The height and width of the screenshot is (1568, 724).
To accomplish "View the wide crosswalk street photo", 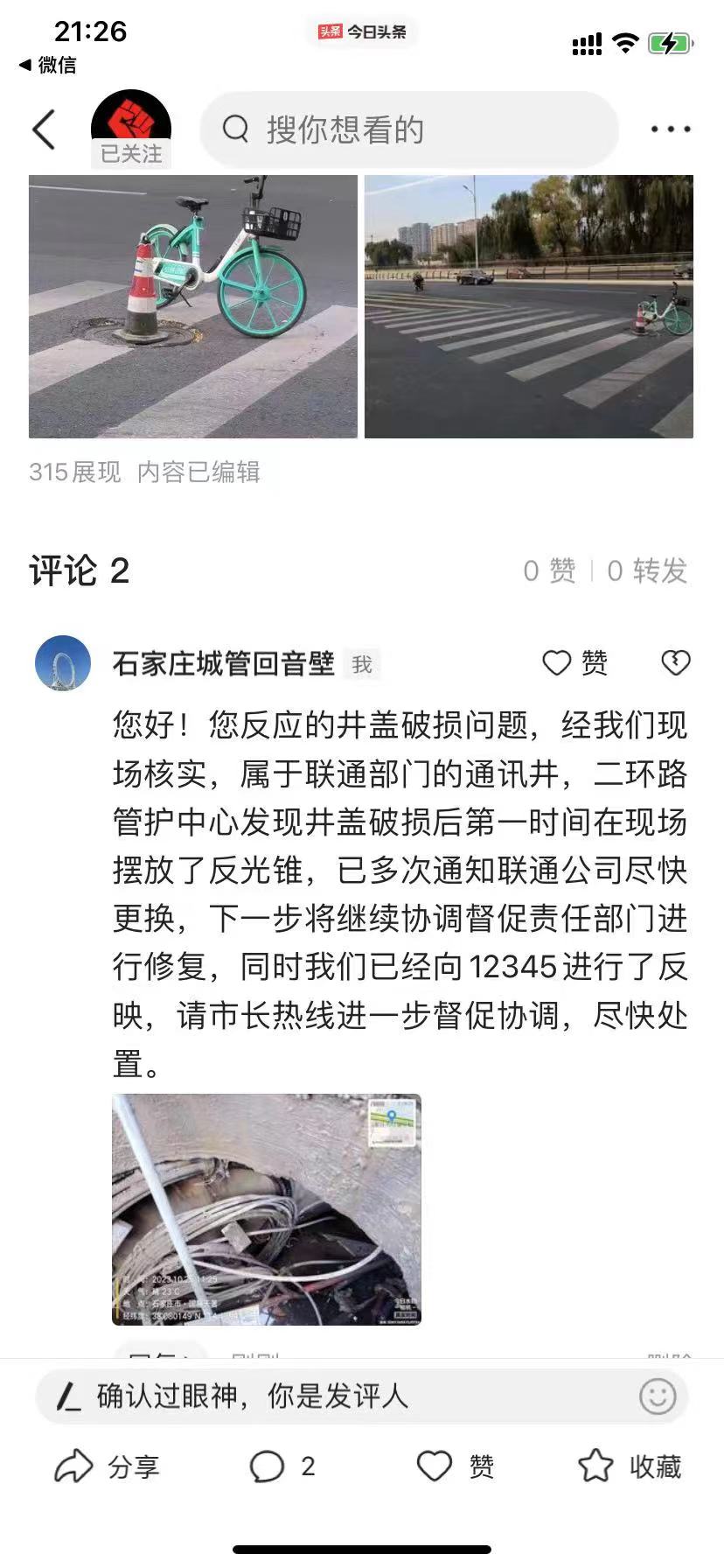I will click(x=529, y=306).
